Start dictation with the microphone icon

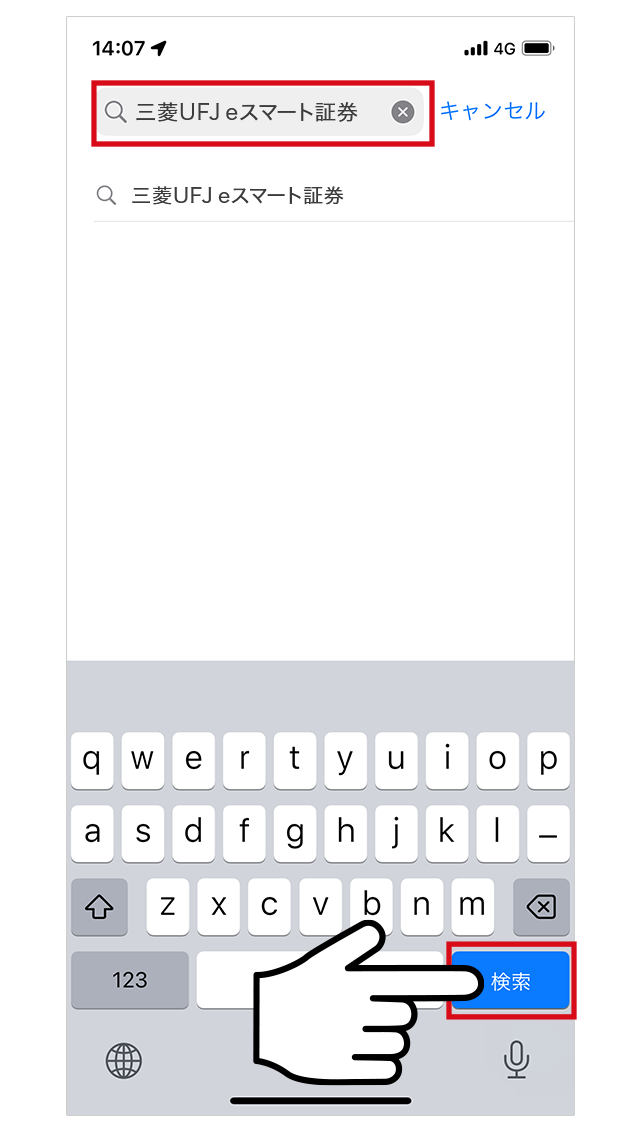517,1061
